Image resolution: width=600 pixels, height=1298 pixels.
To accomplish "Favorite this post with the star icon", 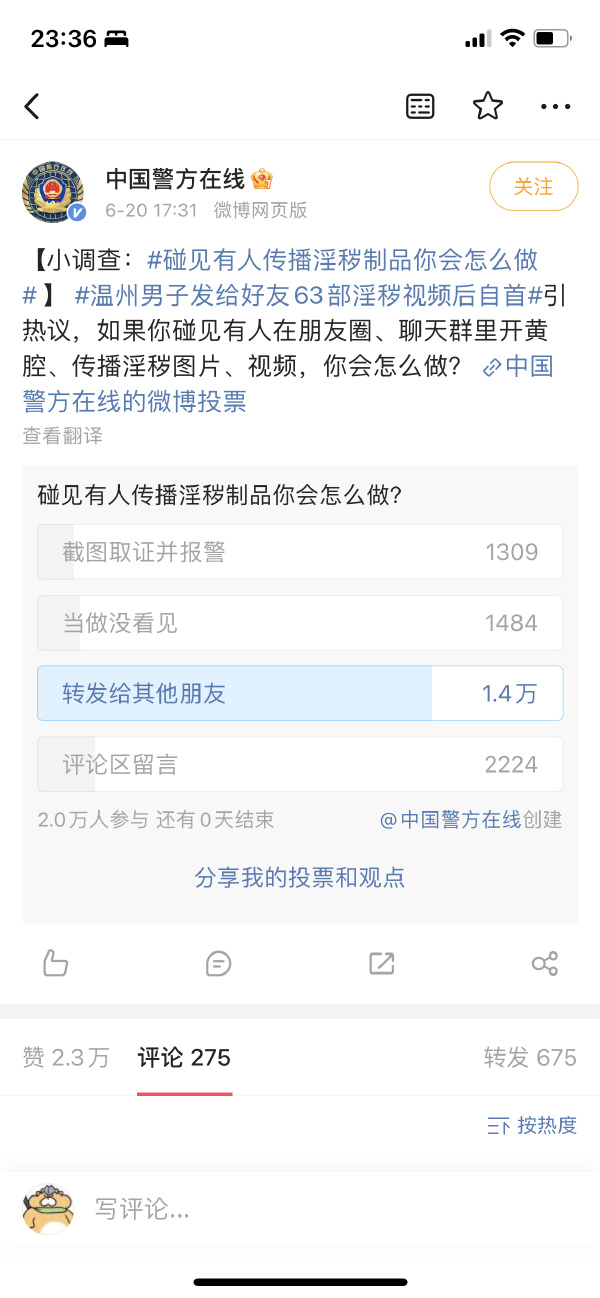I will point(487,106).
